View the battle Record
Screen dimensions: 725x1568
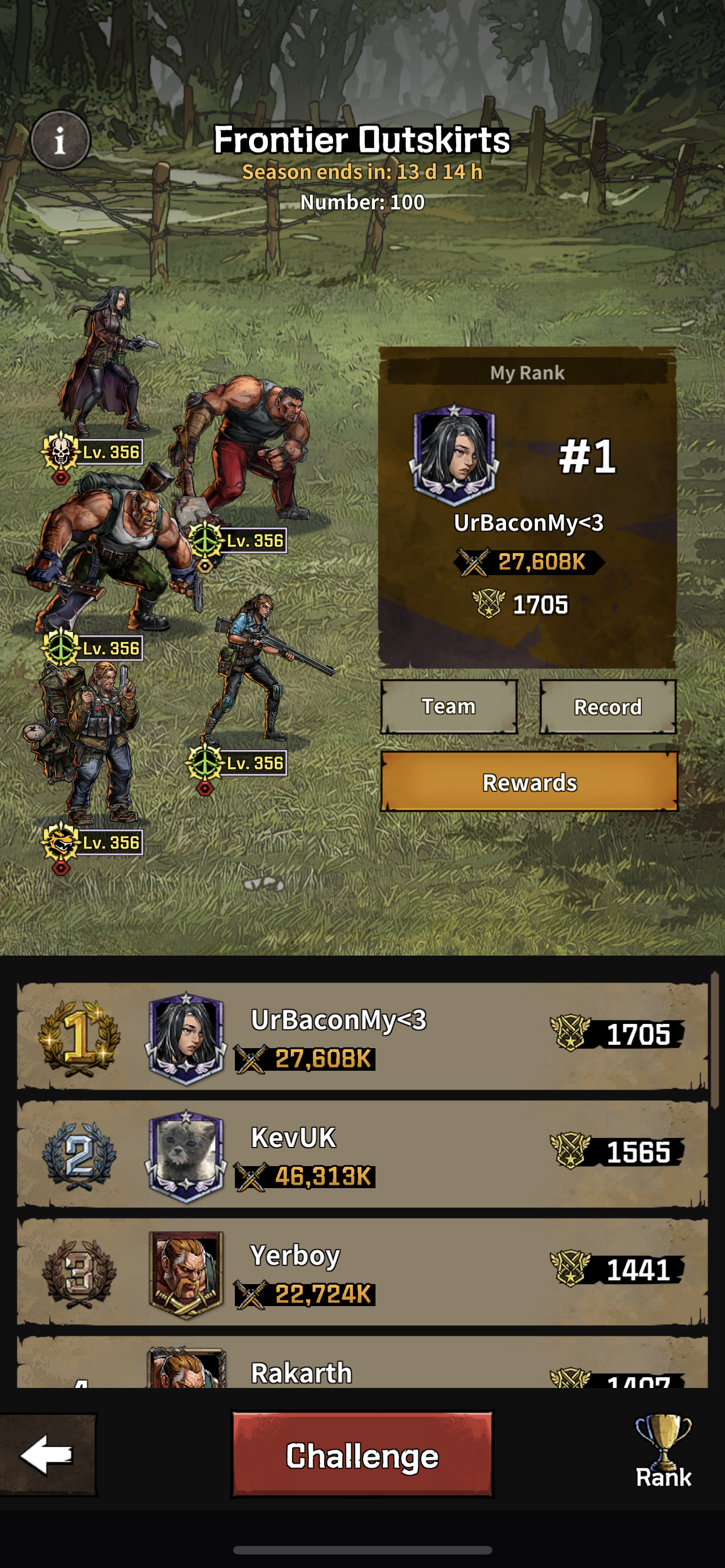tap(608, 707)
